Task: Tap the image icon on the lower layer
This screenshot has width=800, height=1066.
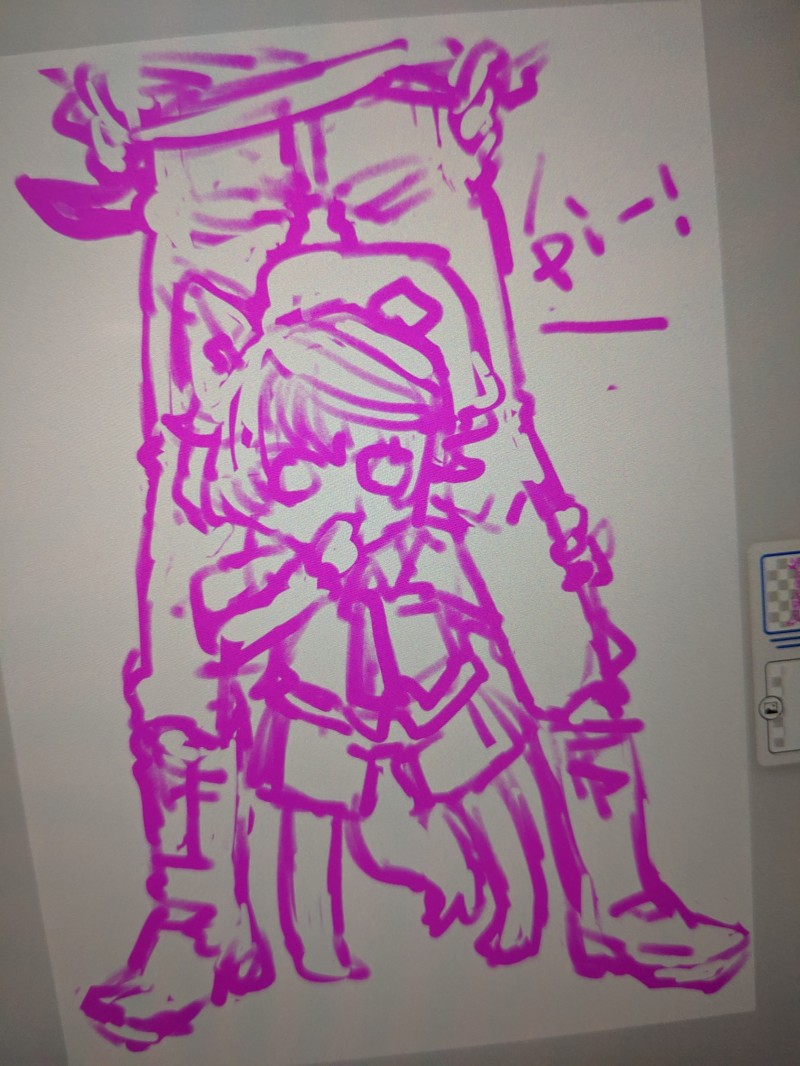Action: (771, 708)
